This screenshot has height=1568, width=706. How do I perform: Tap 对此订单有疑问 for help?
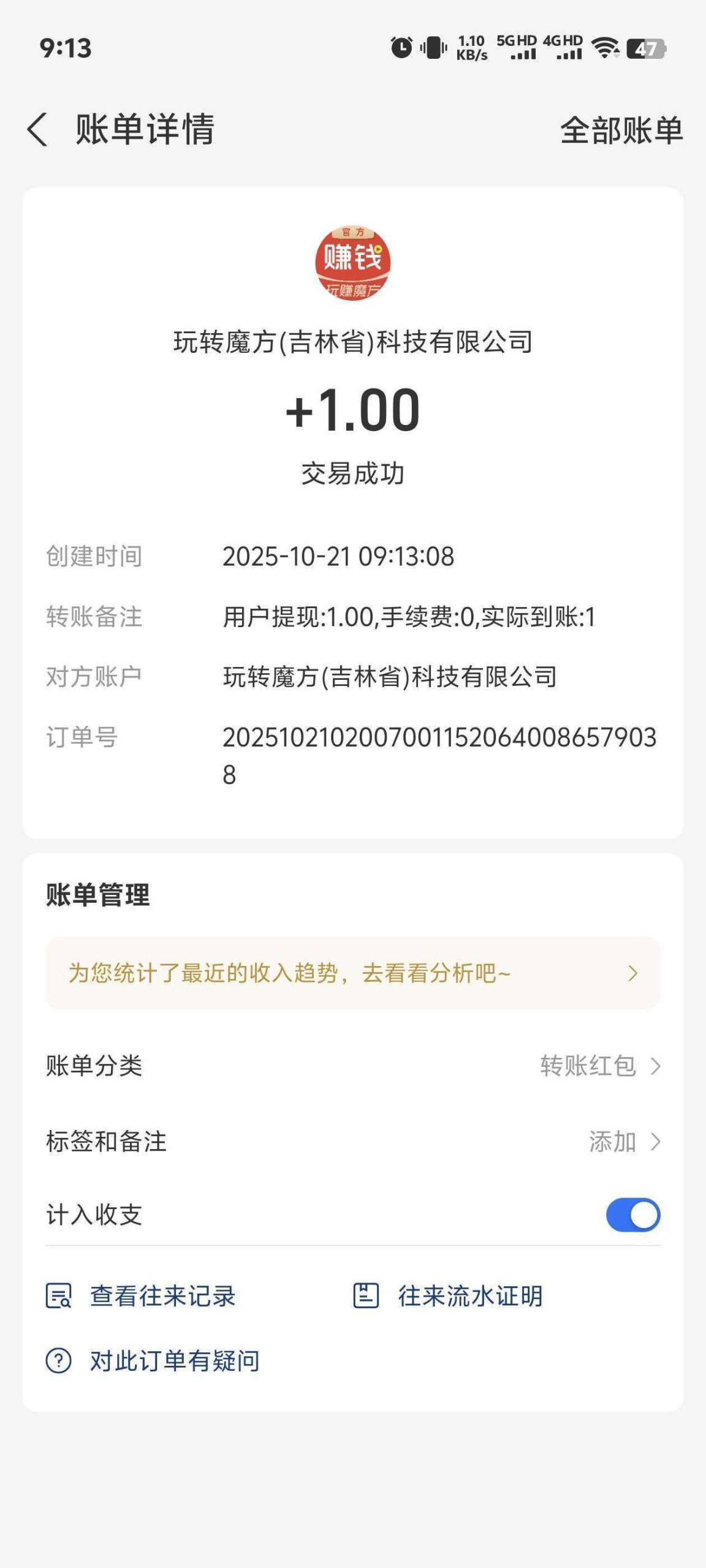click(153, 1361)
